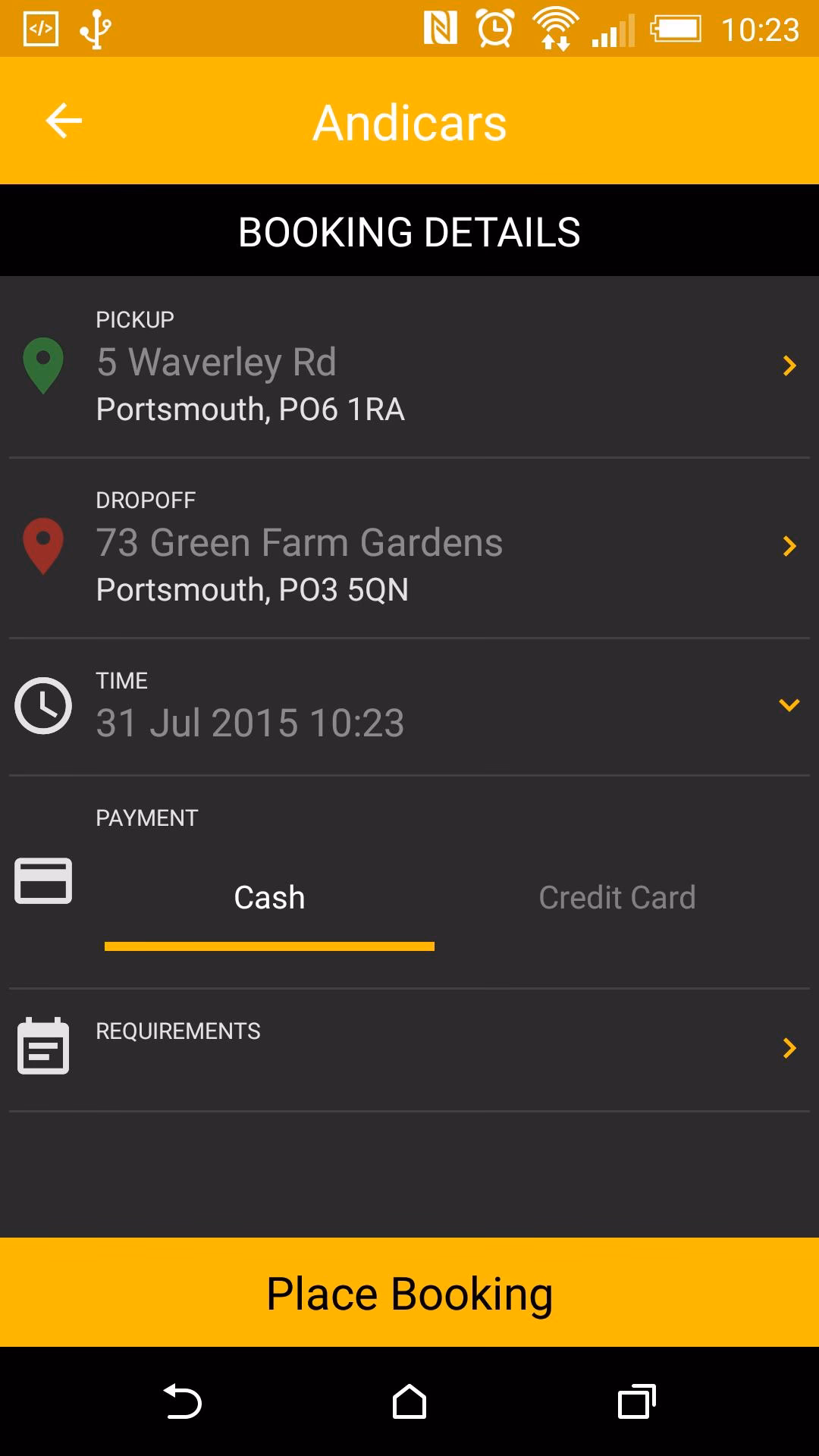Open the BOOKING DETAILS header
Image resolution: width=819 pixels, height=1456 pixels.
click(409, 231)
